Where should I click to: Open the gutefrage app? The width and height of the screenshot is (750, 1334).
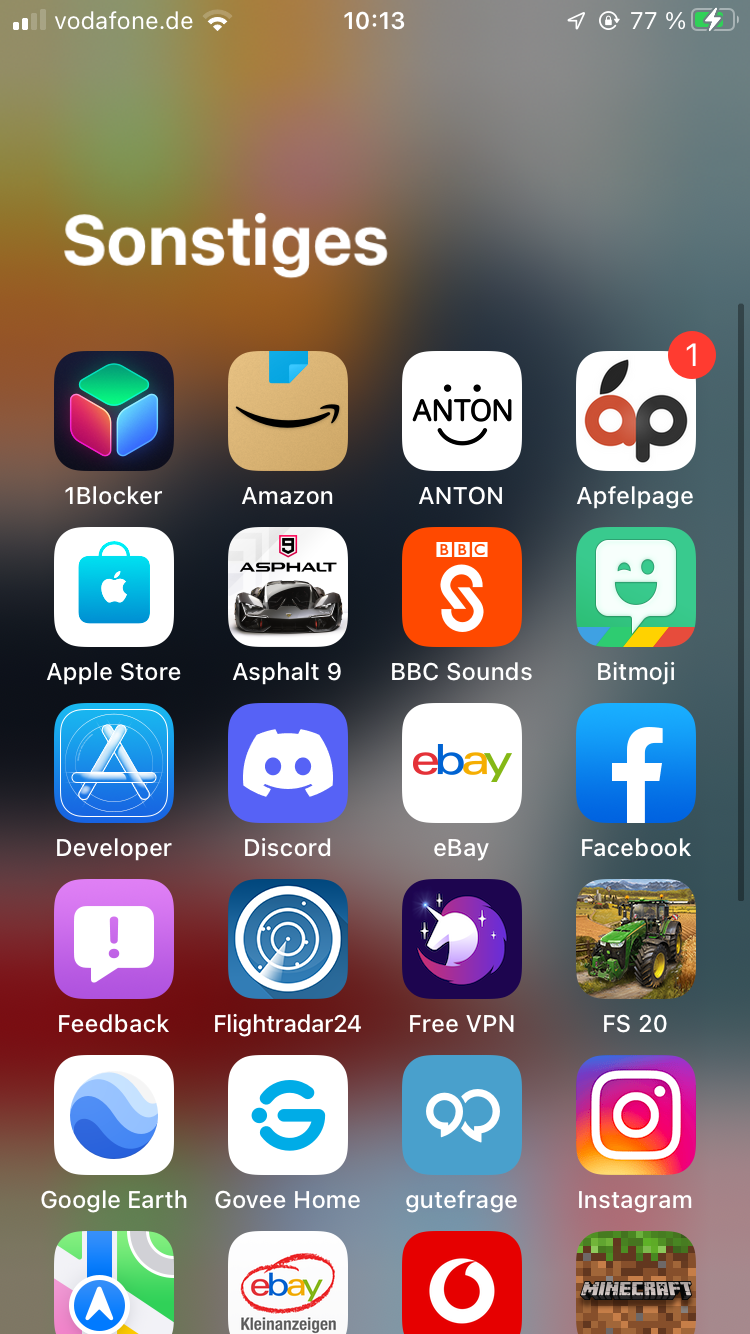click(x=462, y=1115)
